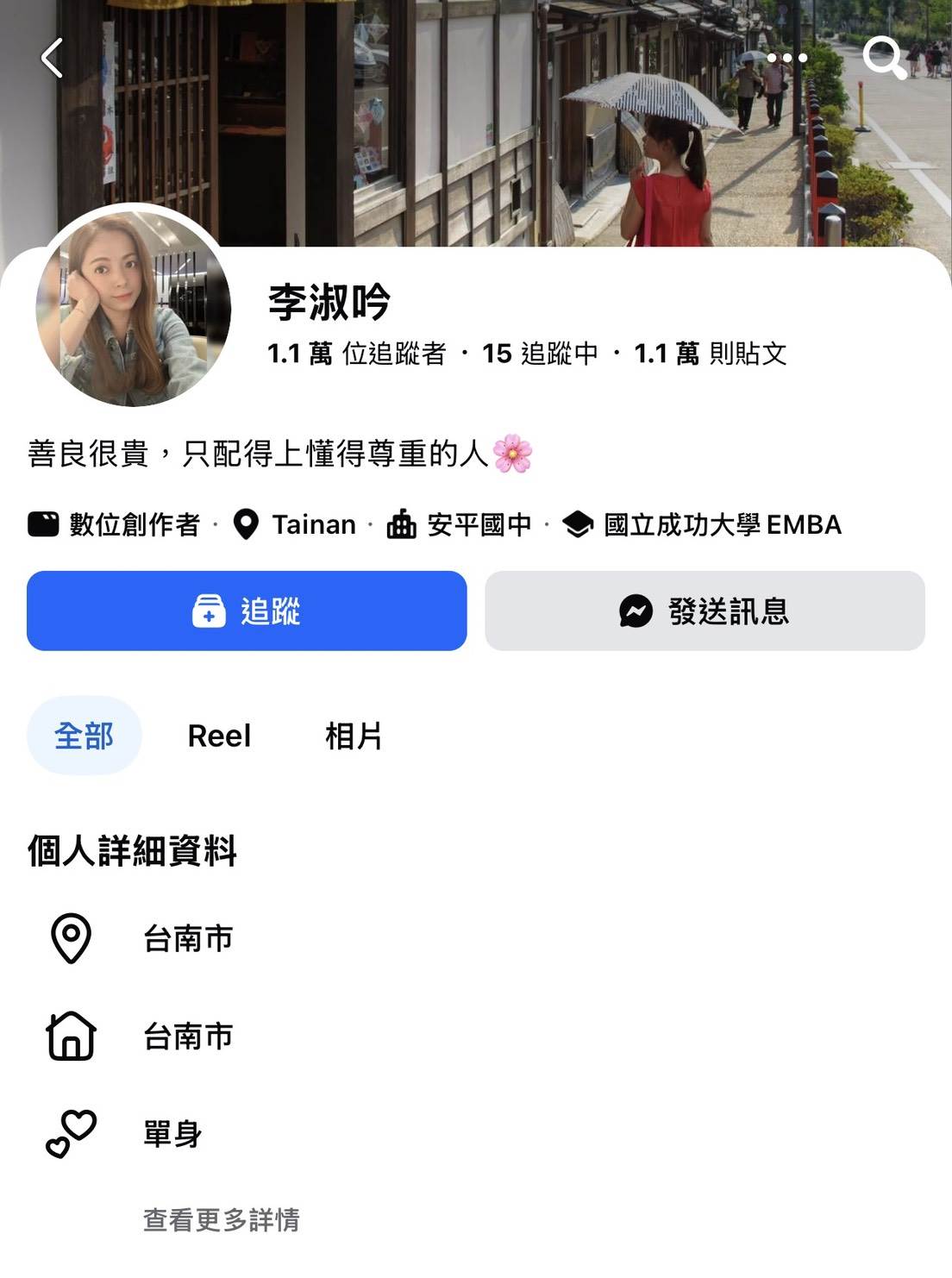Open the three-dot overflow menu
Screen dimensions: 952x1278
[x=786, y=58]
